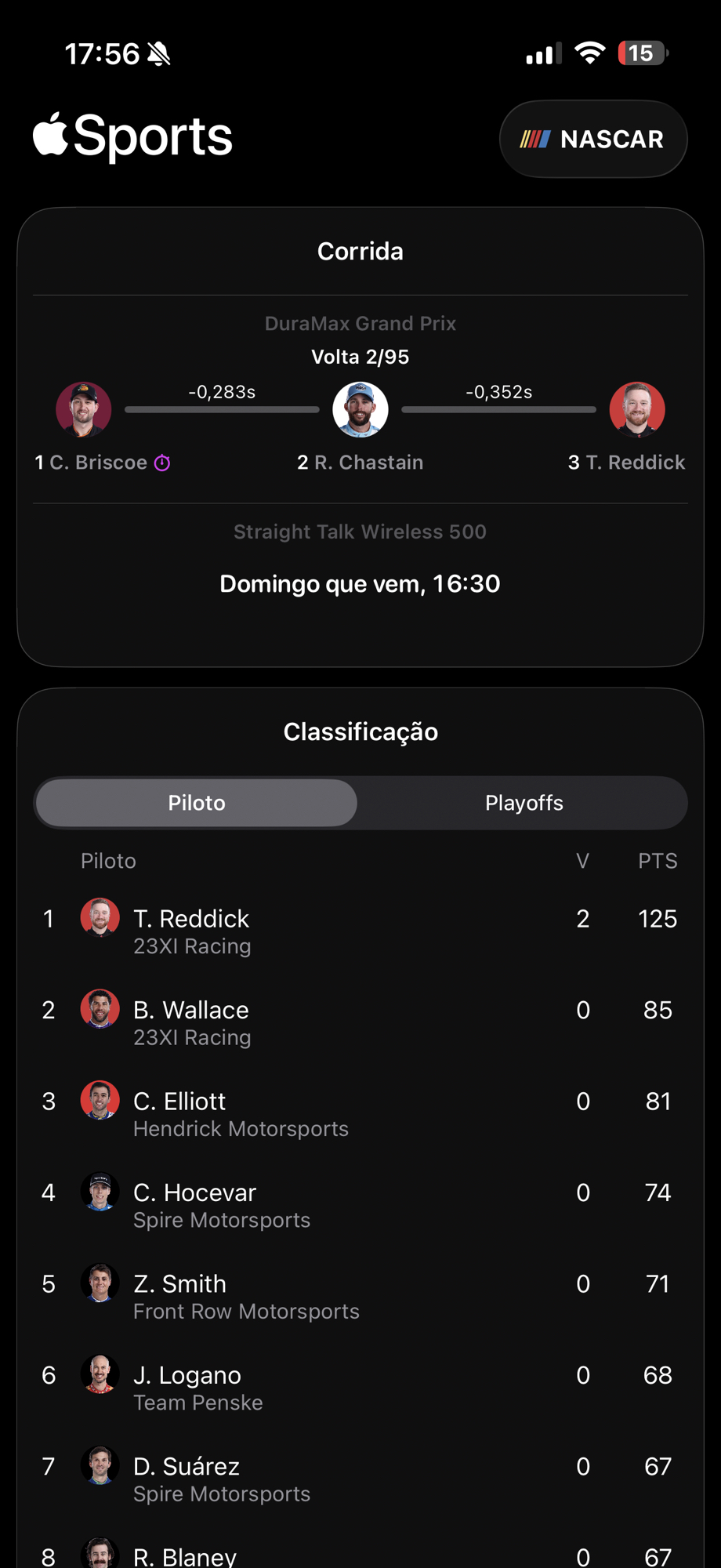The height and width of the screenshot is (1568, 721).
Task: Tap R. Blaney's row
Action: tap(360, 1555)
